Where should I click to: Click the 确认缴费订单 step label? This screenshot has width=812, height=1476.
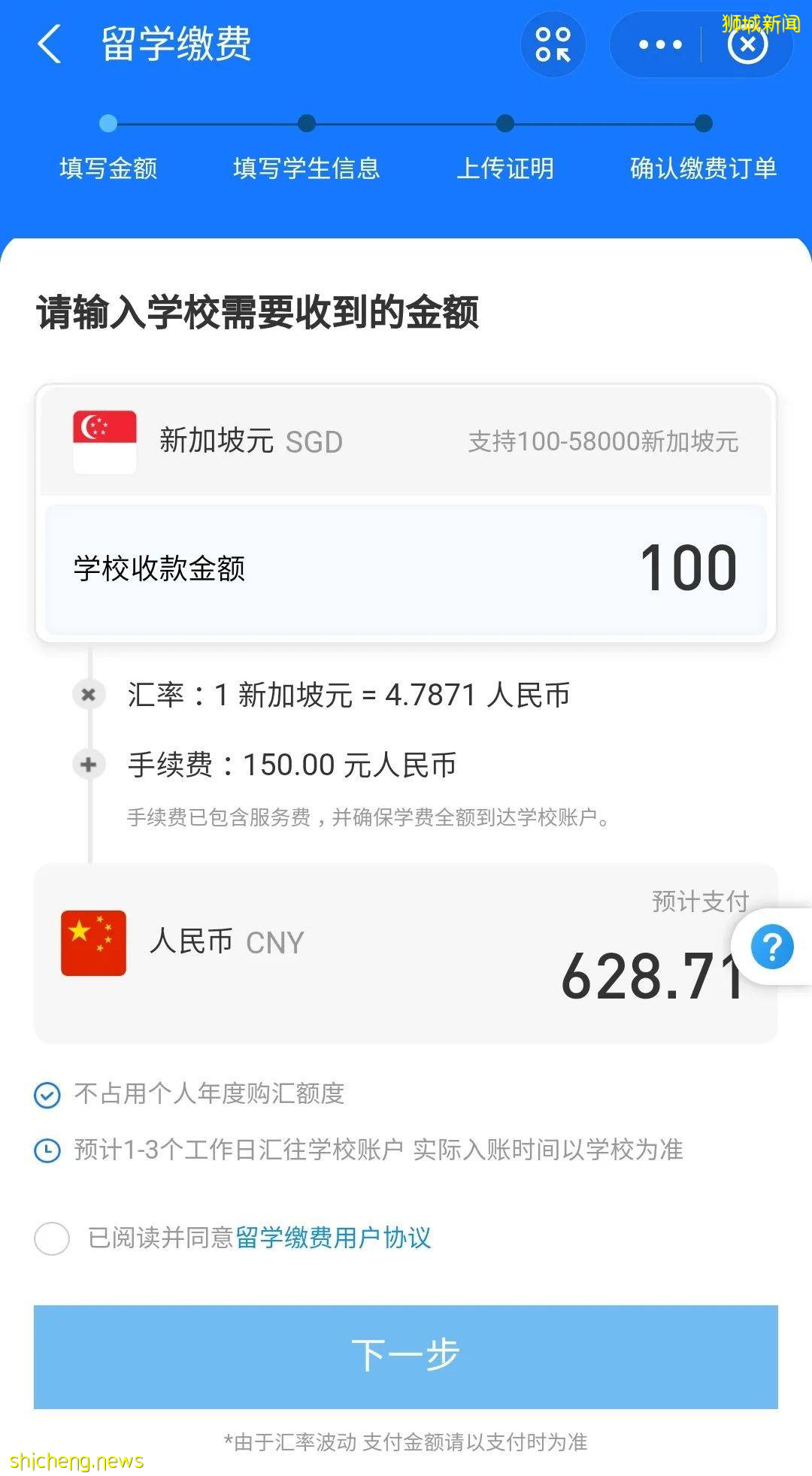pyautogui.click(x=703, y=169)
